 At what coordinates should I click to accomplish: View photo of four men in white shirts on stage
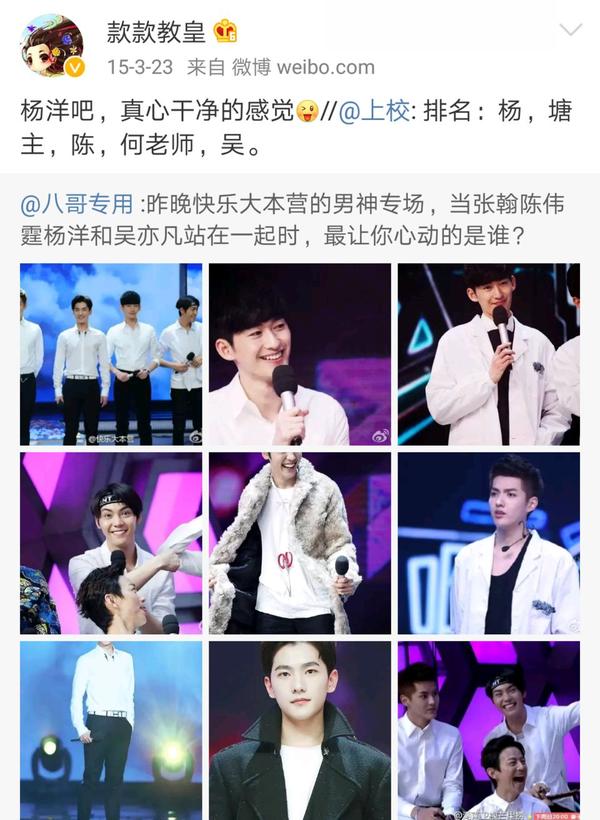(111, 354)
